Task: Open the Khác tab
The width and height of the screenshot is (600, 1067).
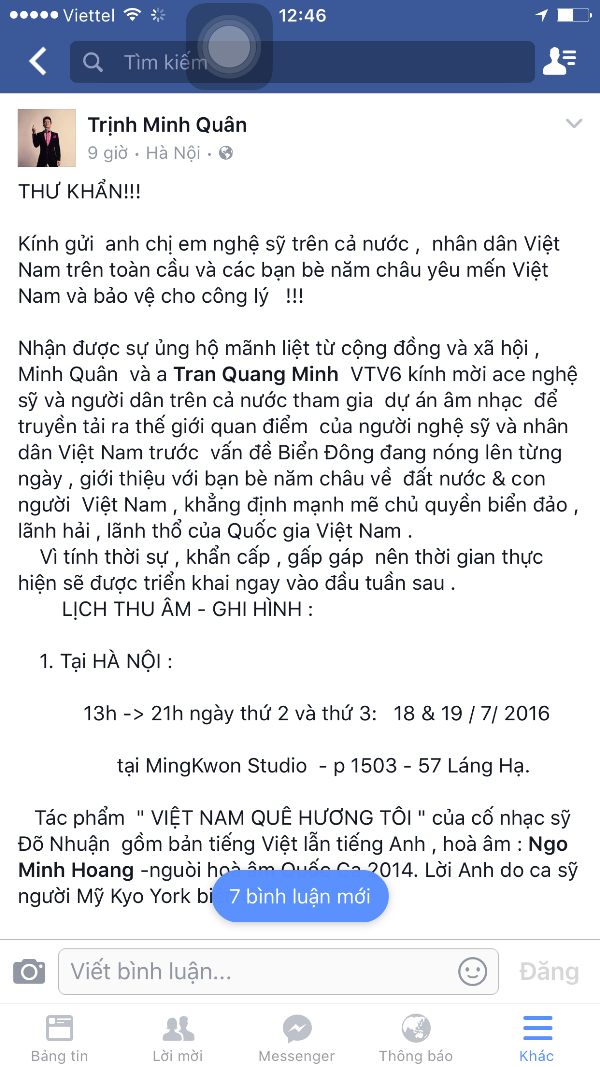Action: coord(537,1038)
